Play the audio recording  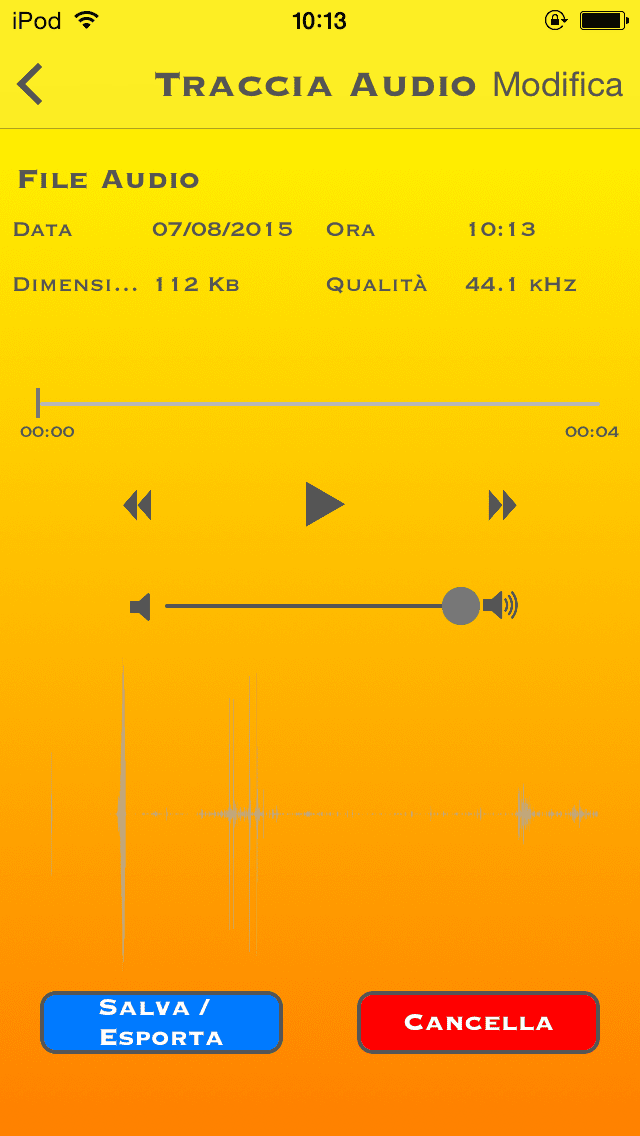pyautogui.click(x=324, y=504)
